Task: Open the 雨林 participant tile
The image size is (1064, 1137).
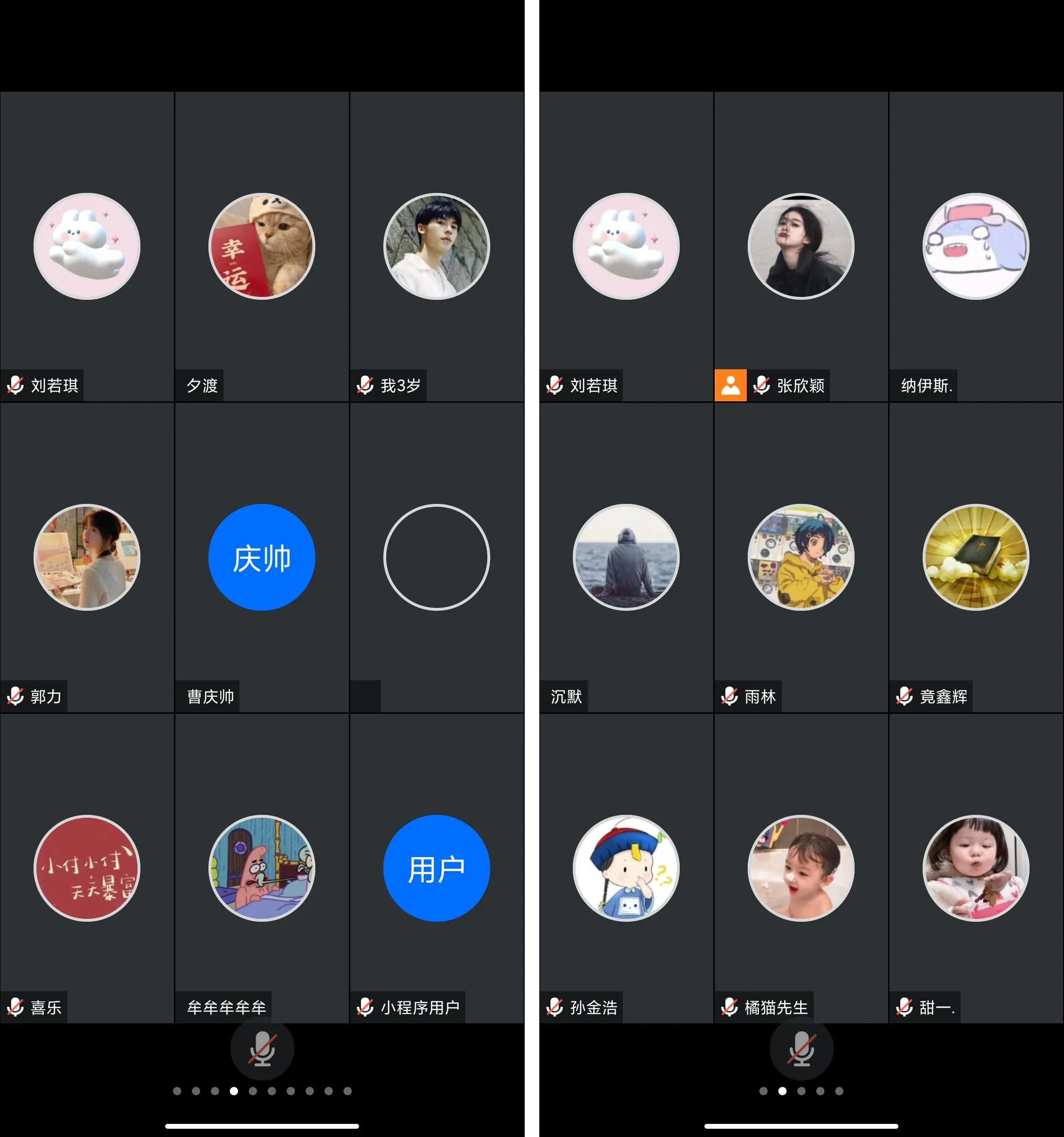Action: click(x=801, y=557)
